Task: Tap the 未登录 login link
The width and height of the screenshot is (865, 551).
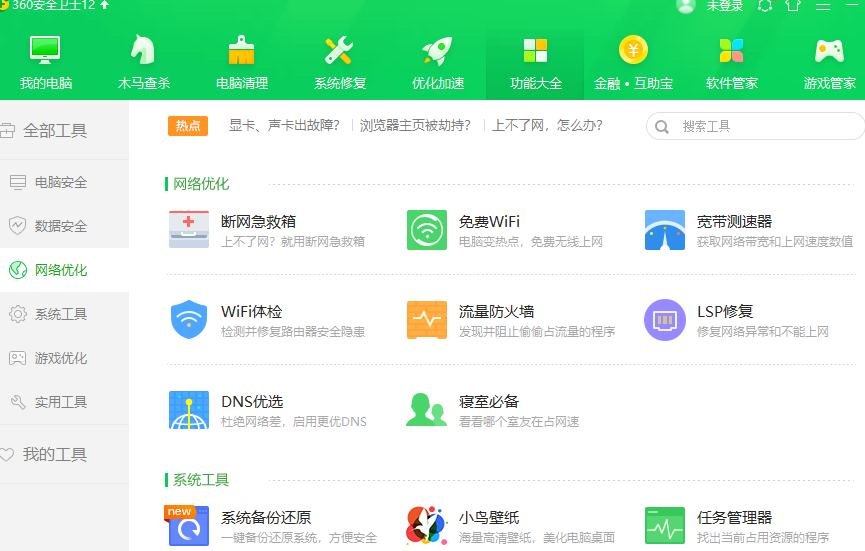Action: pos(724,6)
